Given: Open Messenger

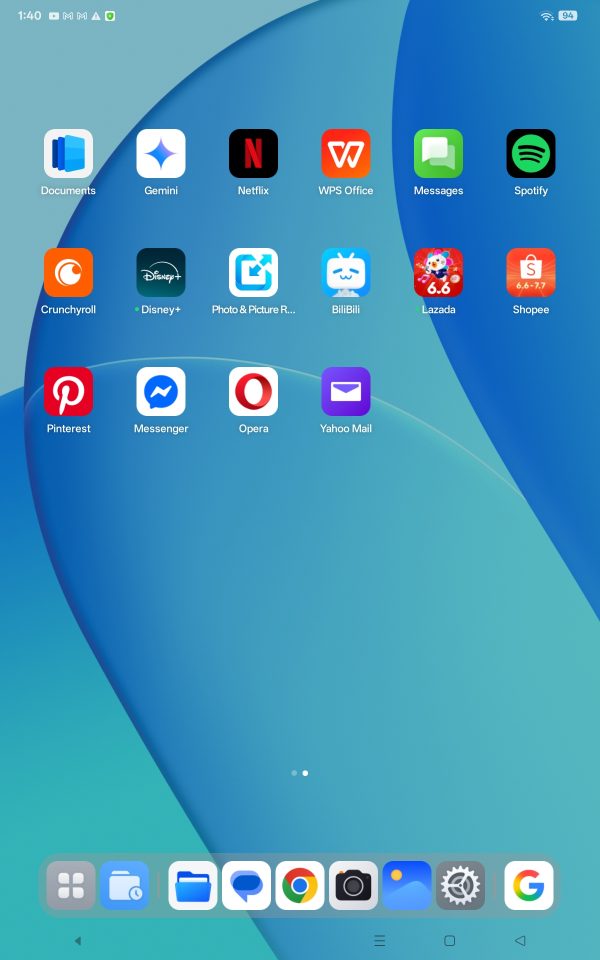Looking at the screenshot, I should (x=161, y=392).
